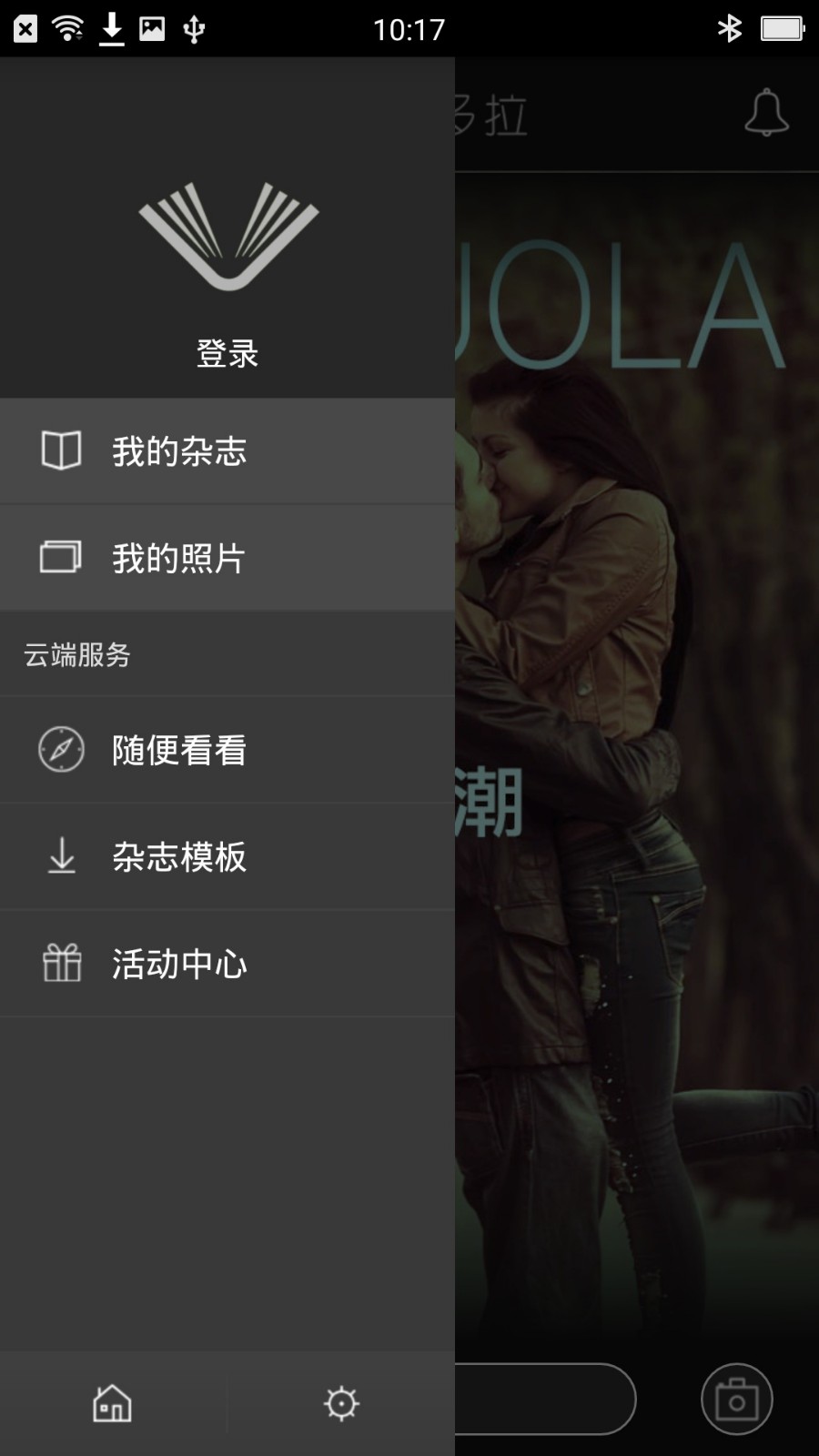Open settings via the gear icon
The width and height of the screenshot is (819, 1456).
click(340, 1405)
